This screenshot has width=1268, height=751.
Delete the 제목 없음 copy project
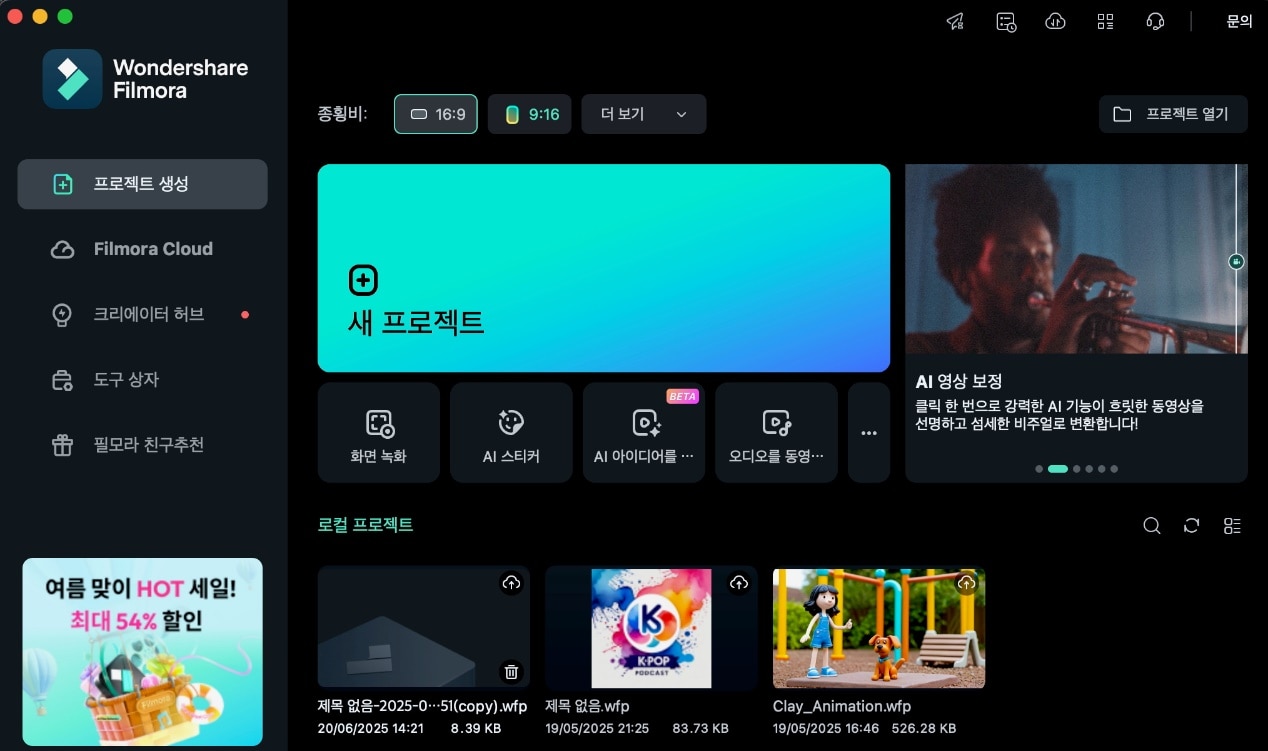[511, 671]
